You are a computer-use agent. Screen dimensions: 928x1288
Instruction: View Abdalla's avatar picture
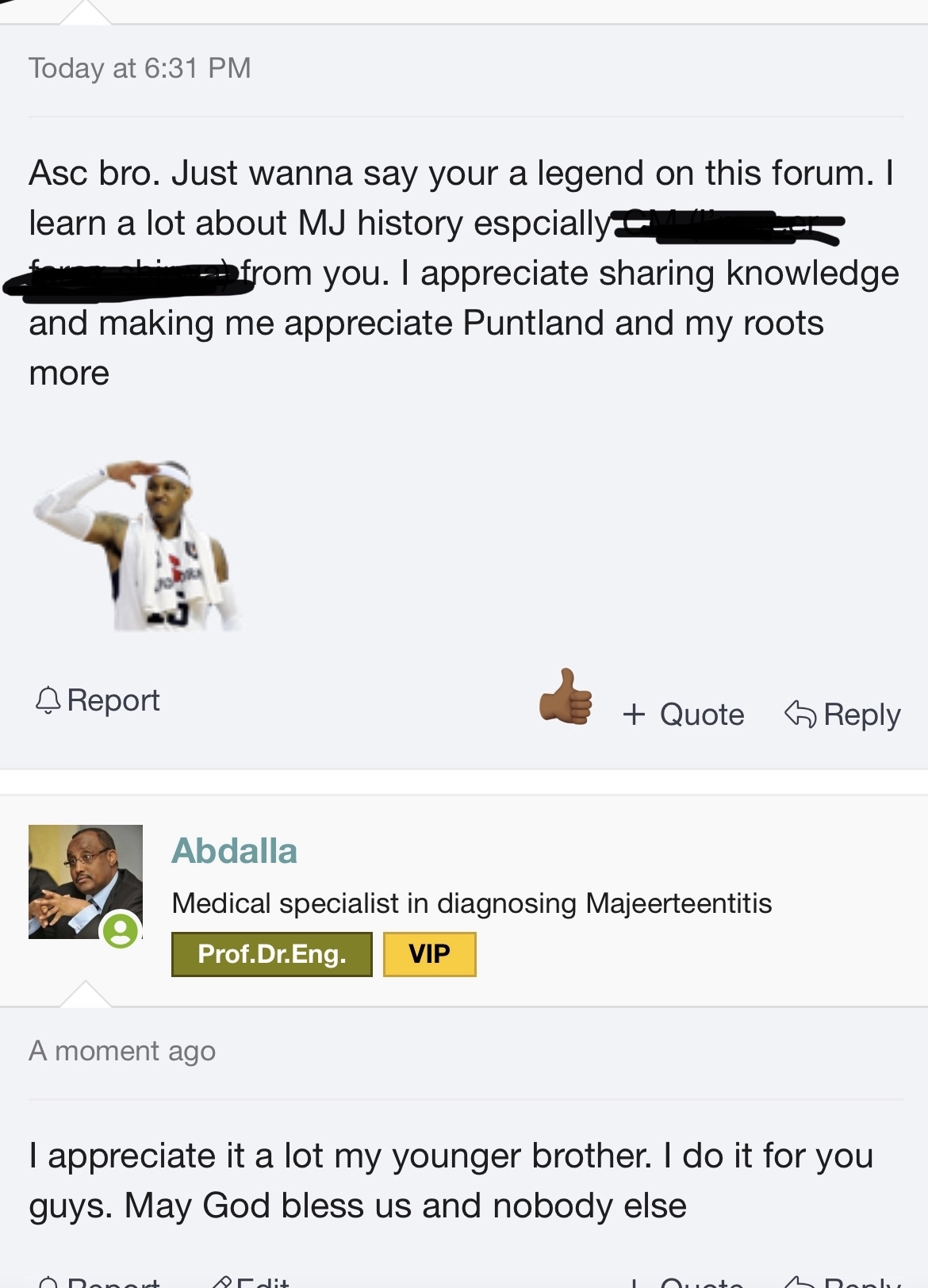coord(86,881)
